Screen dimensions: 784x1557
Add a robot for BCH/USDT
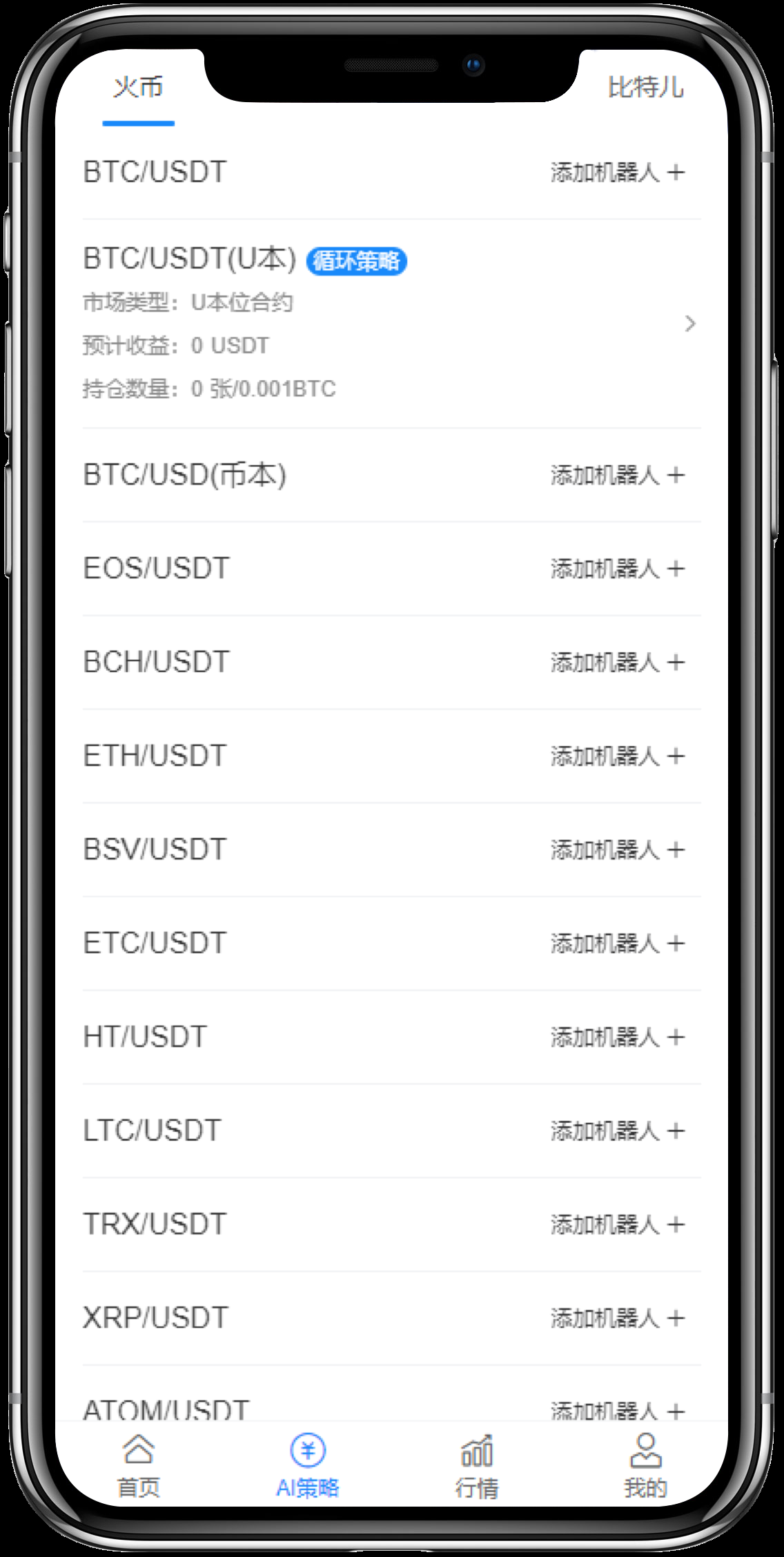pyautogui.click(x=617, y=663)
